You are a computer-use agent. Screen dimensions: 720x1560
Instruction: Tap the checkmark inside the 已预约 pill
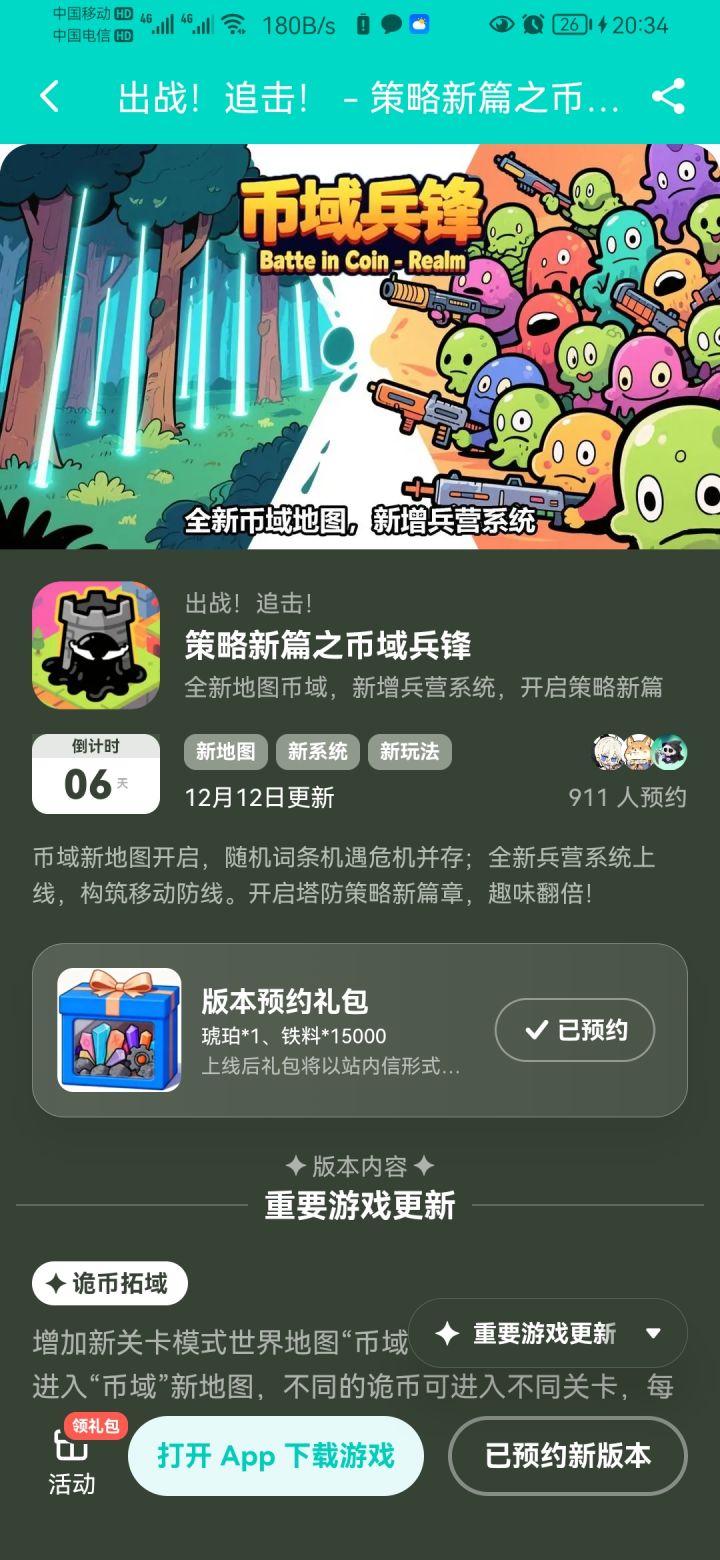[535, 1030]
